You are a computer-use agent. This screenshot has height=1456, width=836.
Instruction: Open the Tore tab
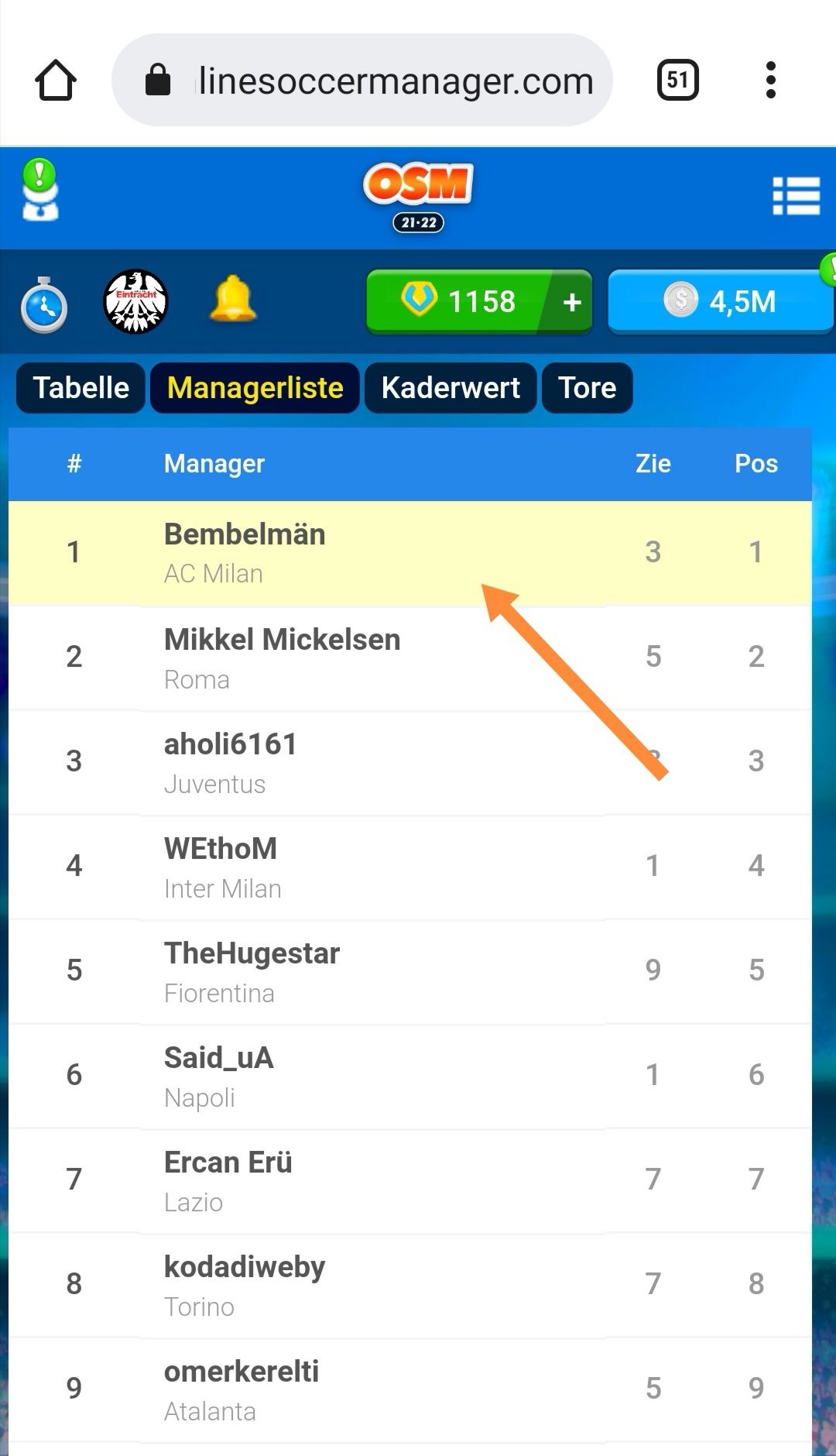pyautogui.click(x=588, y=387)
